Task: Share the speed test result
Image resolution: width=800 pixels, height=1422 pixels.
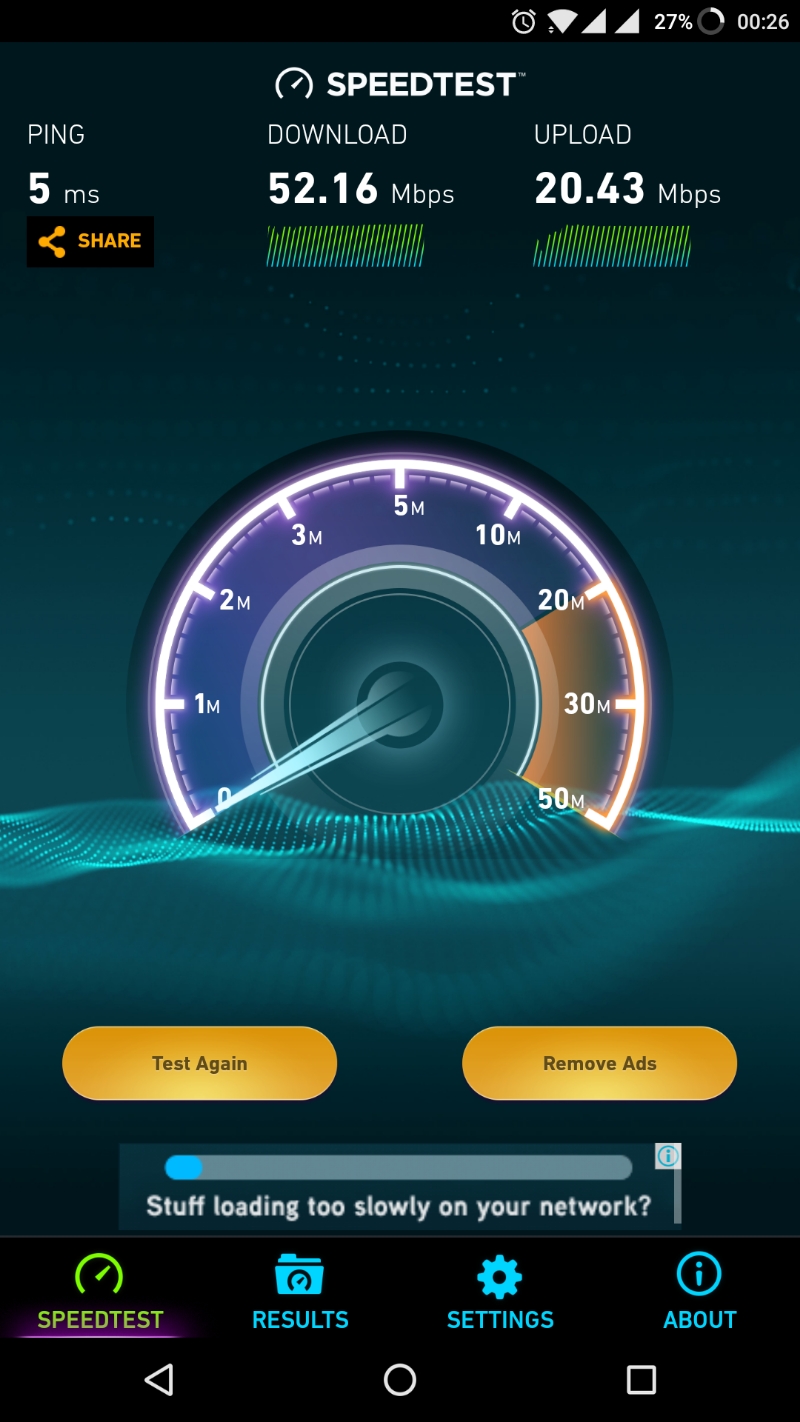Action: [x=90, y=241]
